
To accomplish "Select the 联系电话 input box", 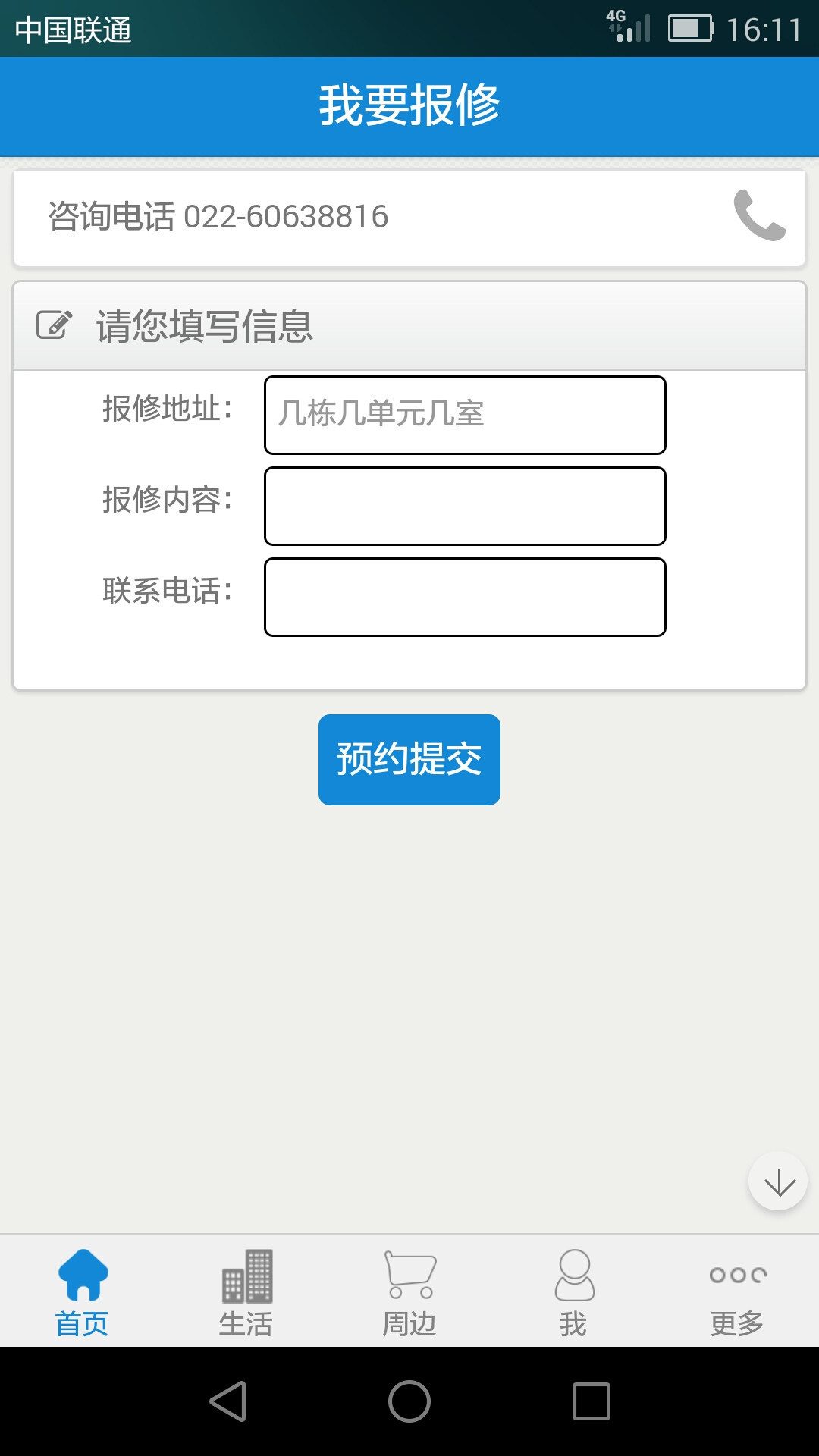I will point(465,597).
